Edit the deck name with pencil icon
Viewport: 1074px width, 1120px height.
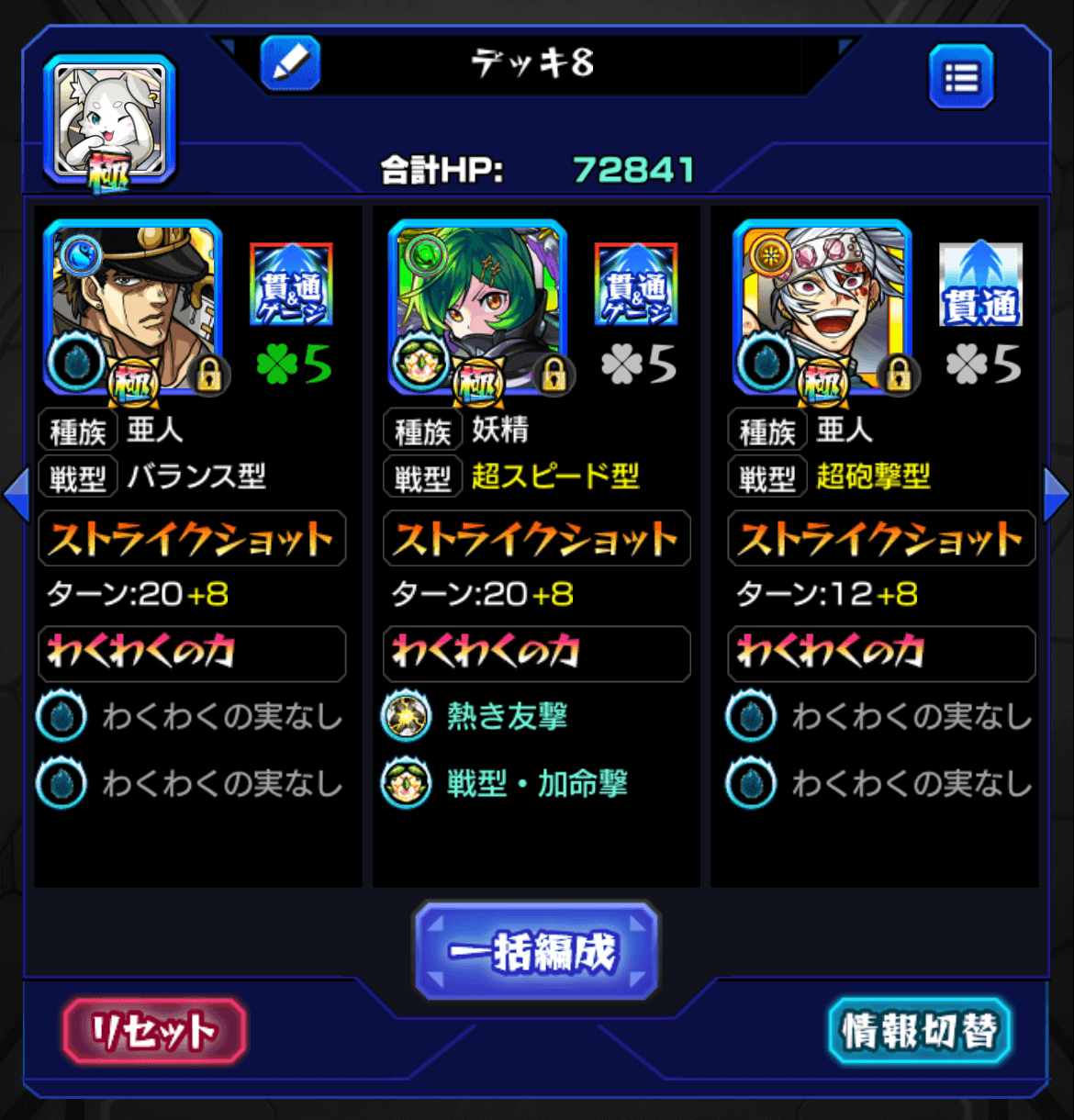point(290,63)
